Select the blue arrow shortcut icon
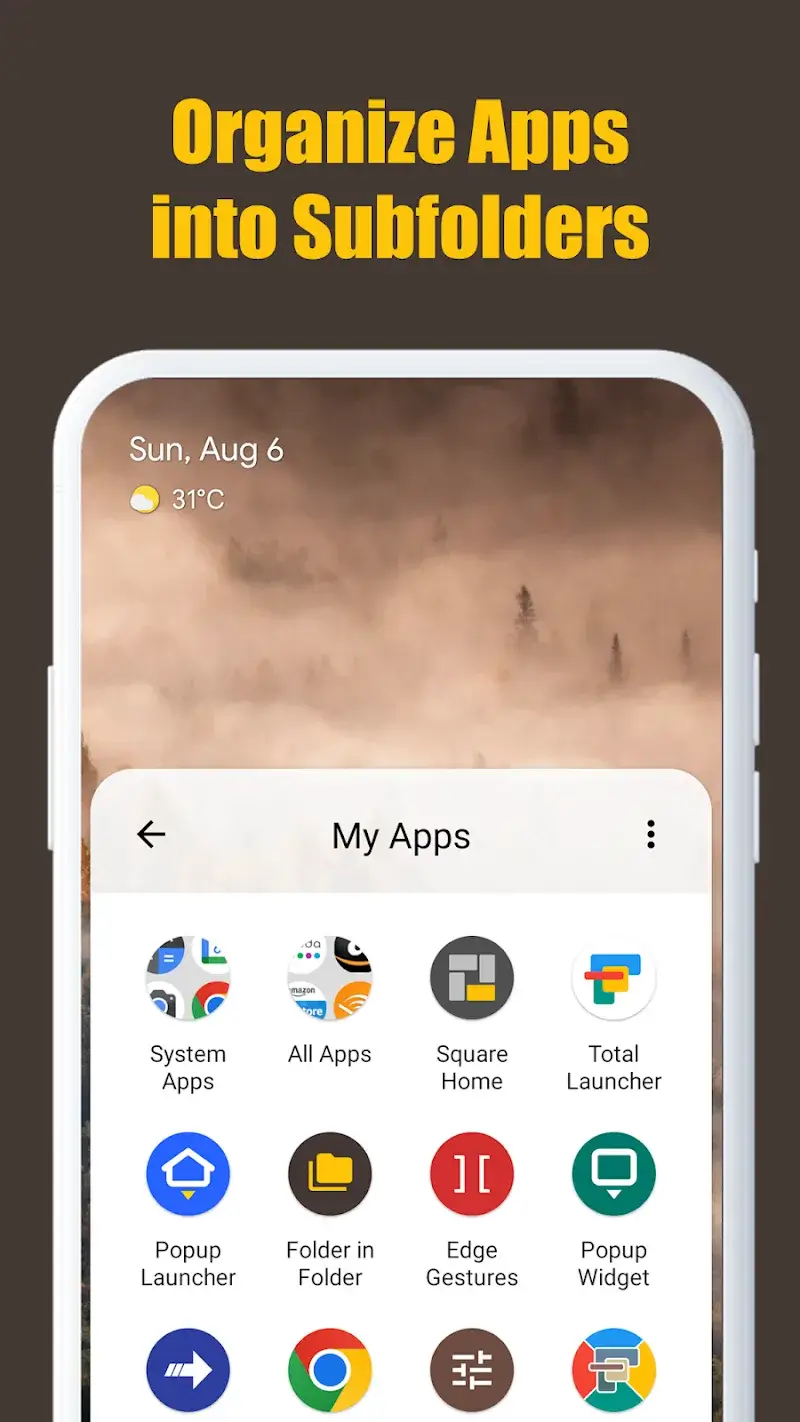The height and width of the screenshot is (1422, 800). [188, 1370]
